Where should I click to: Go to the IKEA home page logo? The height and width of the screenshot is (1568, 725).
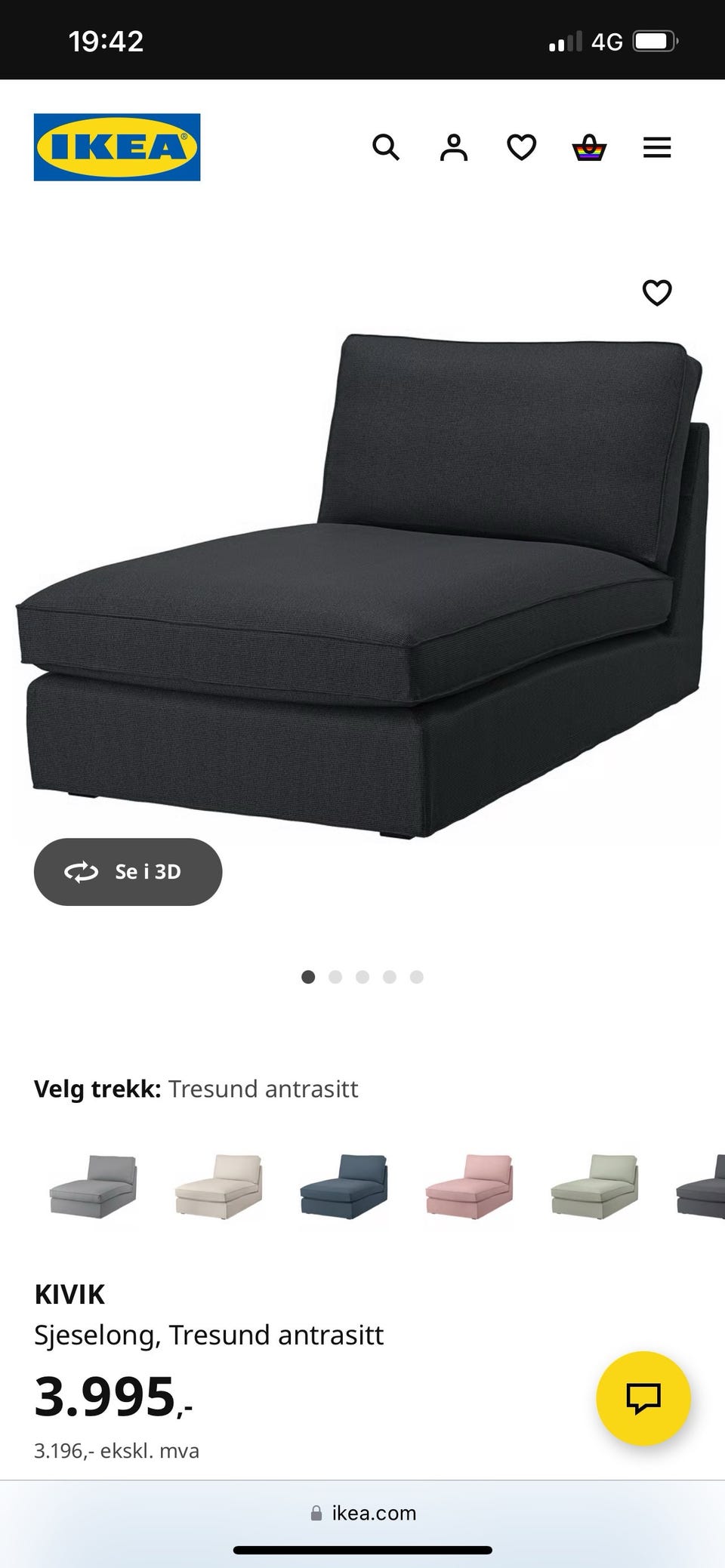pyautogui.click(x=117, y=147)
